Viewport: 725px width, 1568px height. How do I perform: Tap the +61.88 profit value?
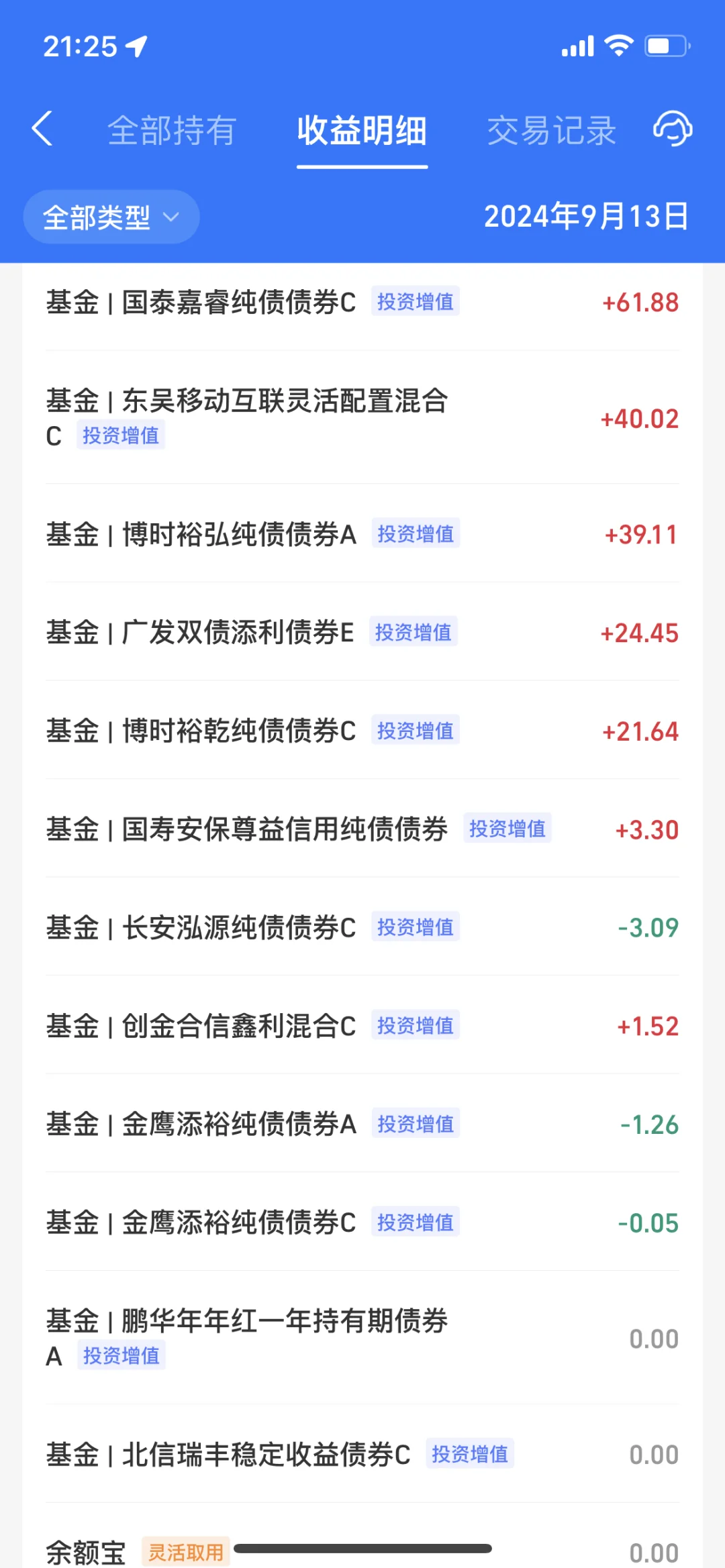[639, 303]
